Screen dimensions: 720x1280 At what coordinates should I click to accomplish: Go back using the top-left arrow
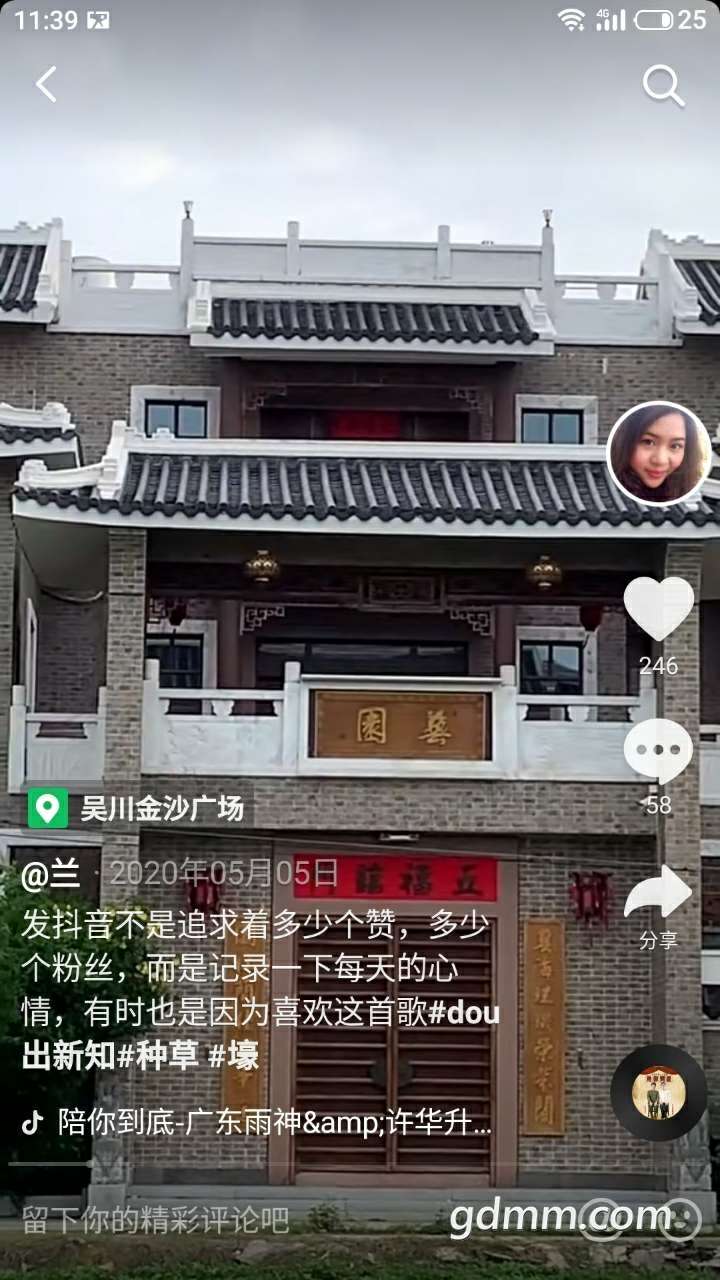pyautogui.click(x=46, y=85)
